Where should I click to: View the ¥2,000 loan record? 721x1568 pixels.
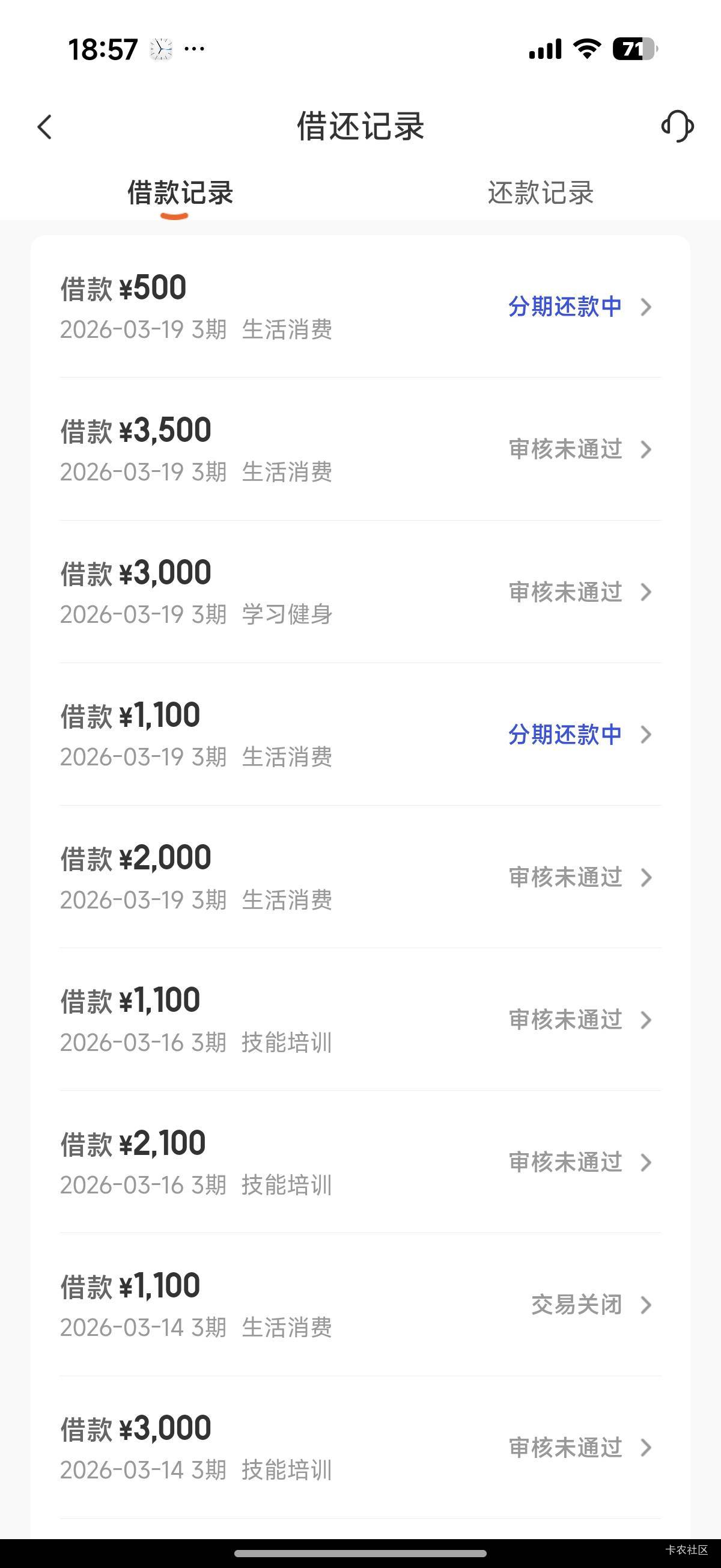(x=360, y=877)
